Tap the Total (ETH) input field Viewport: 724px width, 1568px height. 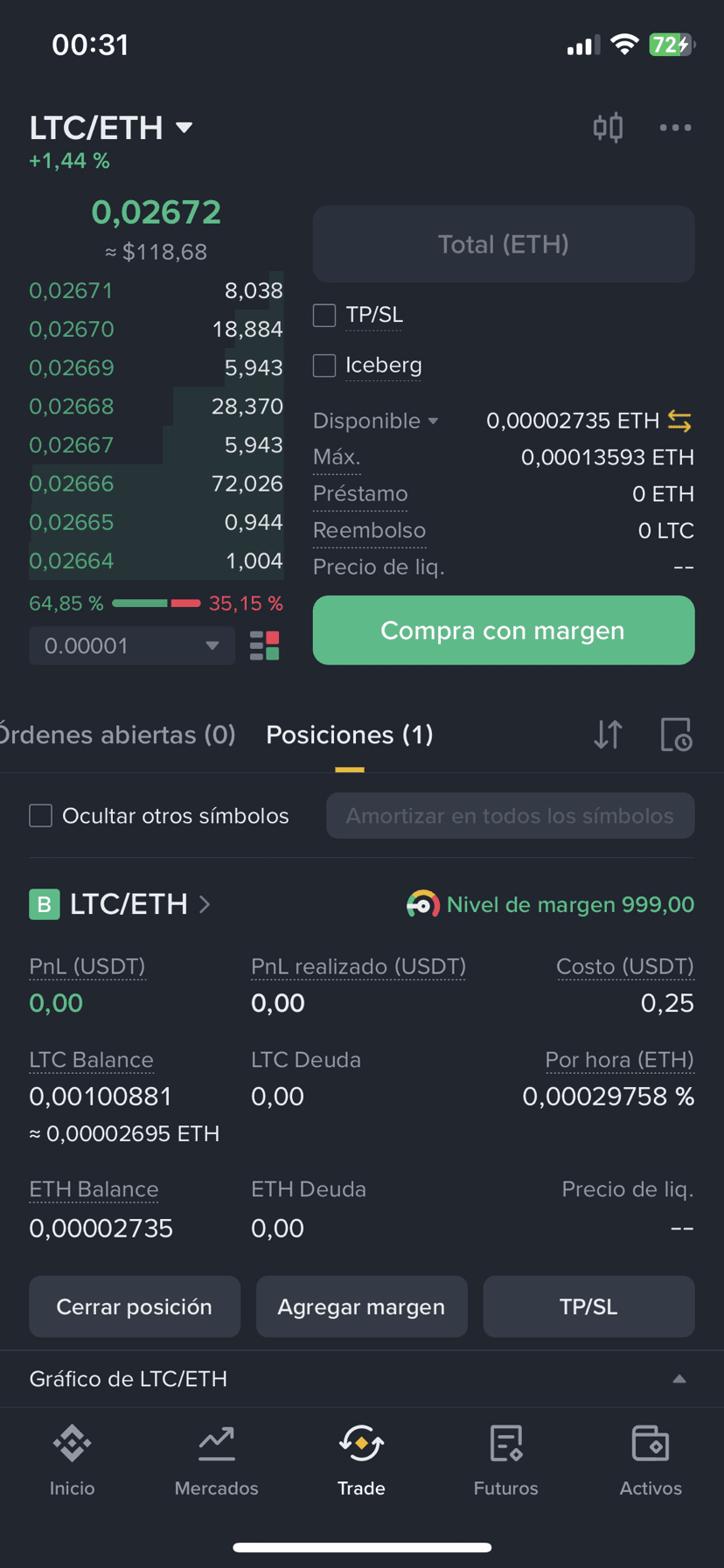[x=504, y=244]
